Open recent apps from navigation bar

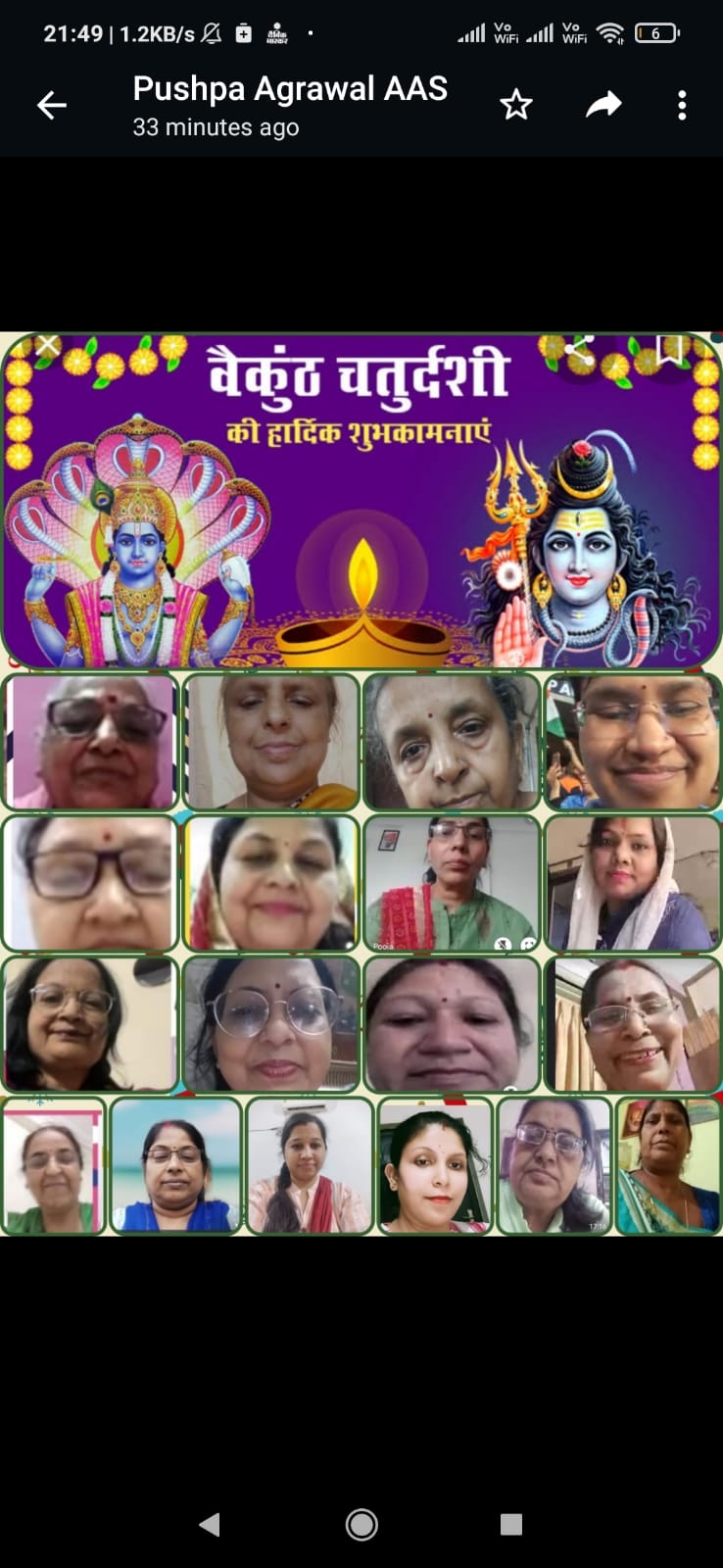pos(510,1524)
